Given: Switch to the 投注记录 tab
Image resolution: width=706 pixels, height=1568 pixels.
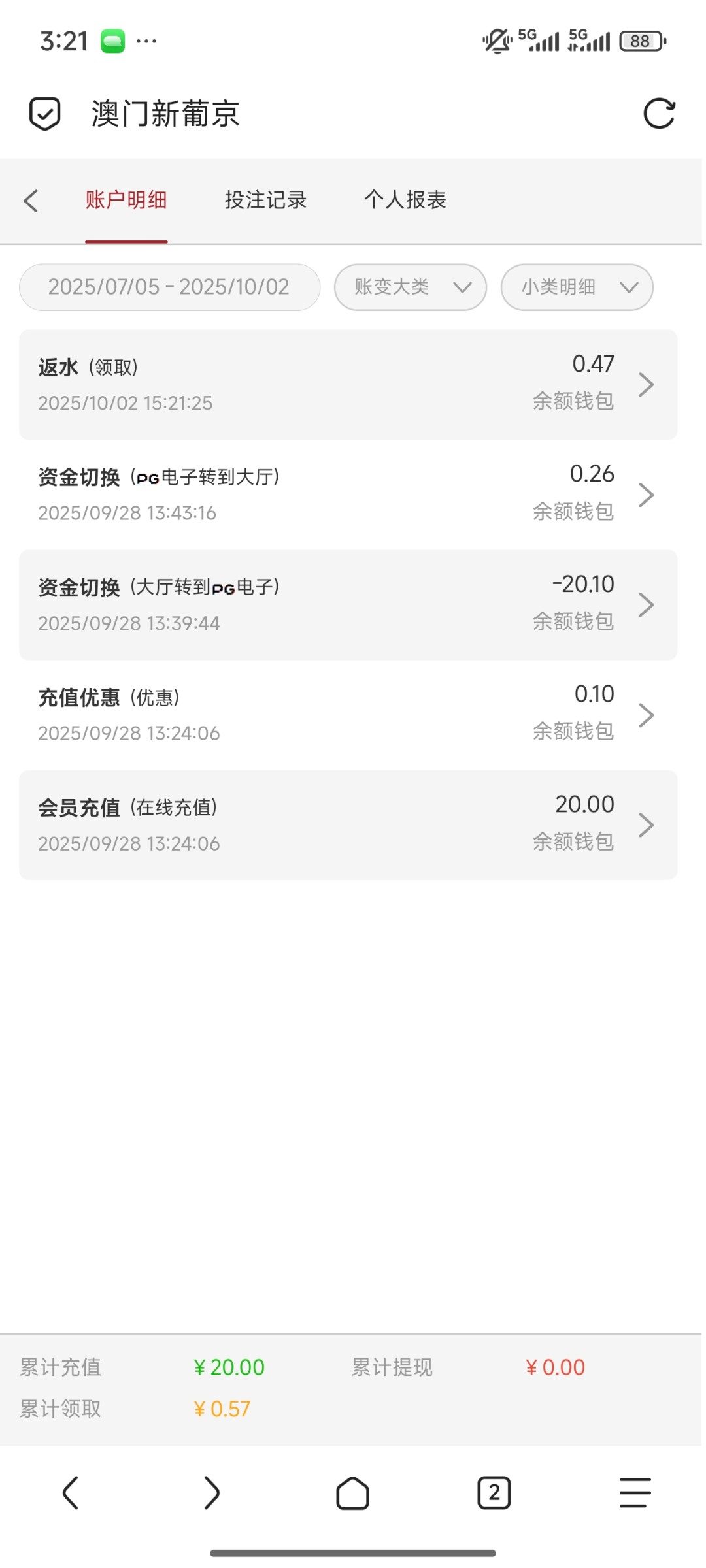Looking at the screenshot, I should [265, 200].
